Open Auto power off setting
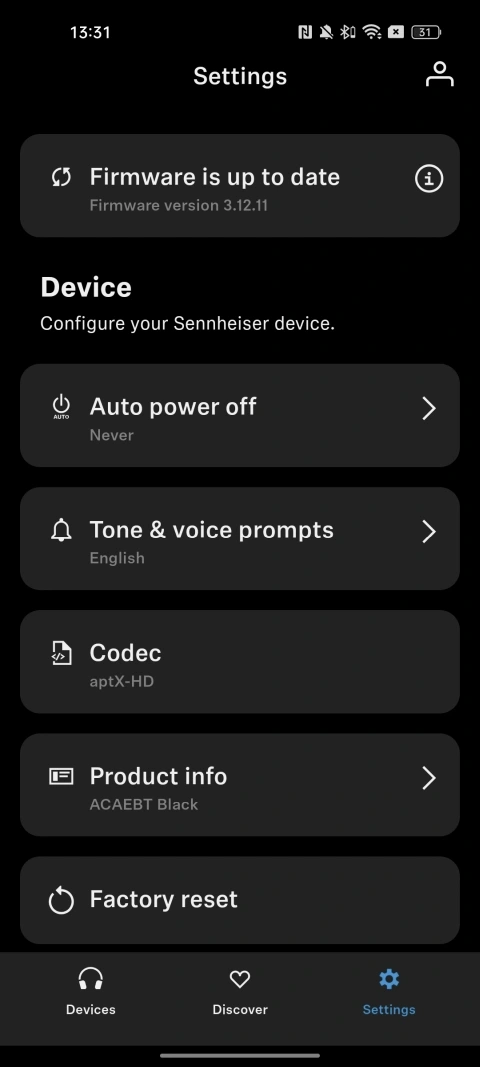Viewport: 480px width, 1067px height. 240,415
